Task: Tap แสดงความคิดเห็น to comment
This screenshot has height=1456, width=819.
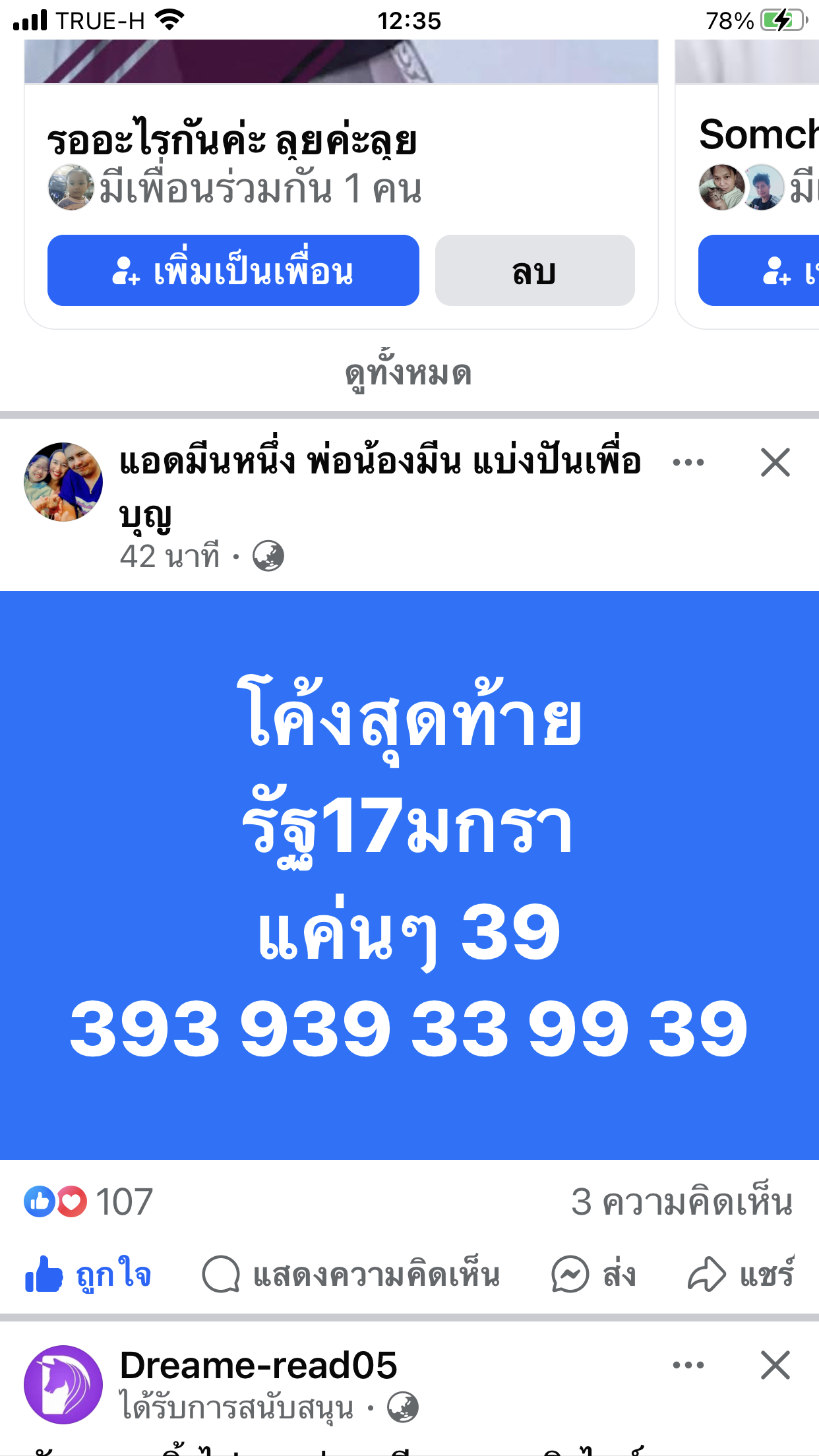Action: click(351, 1274)
